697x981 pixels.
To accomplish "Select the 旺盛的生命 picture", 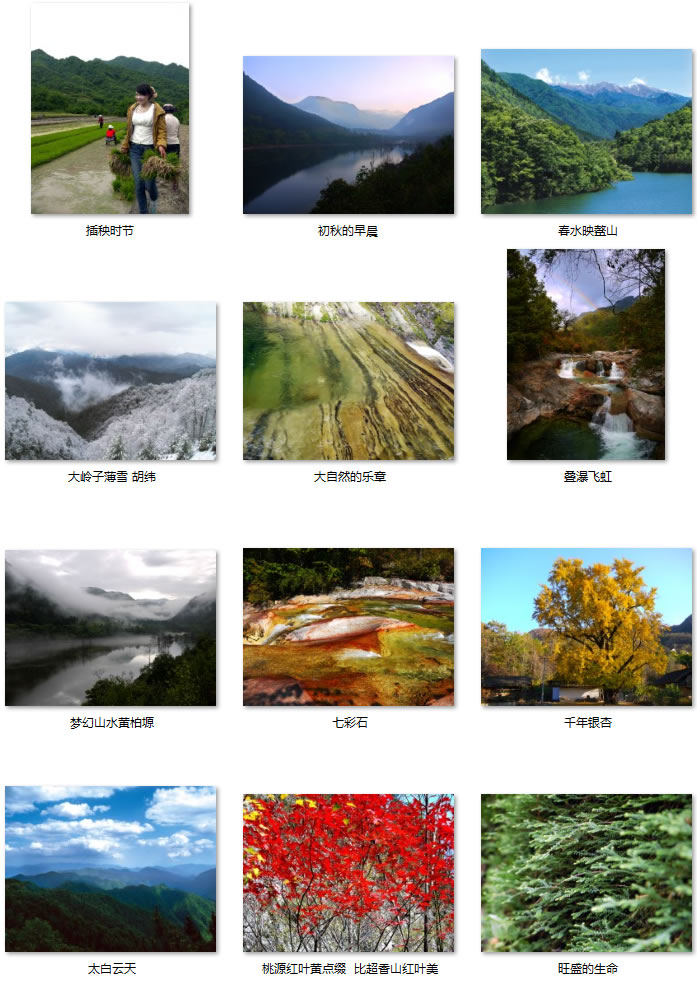I will pyautogui.click(x=586, y=872).
